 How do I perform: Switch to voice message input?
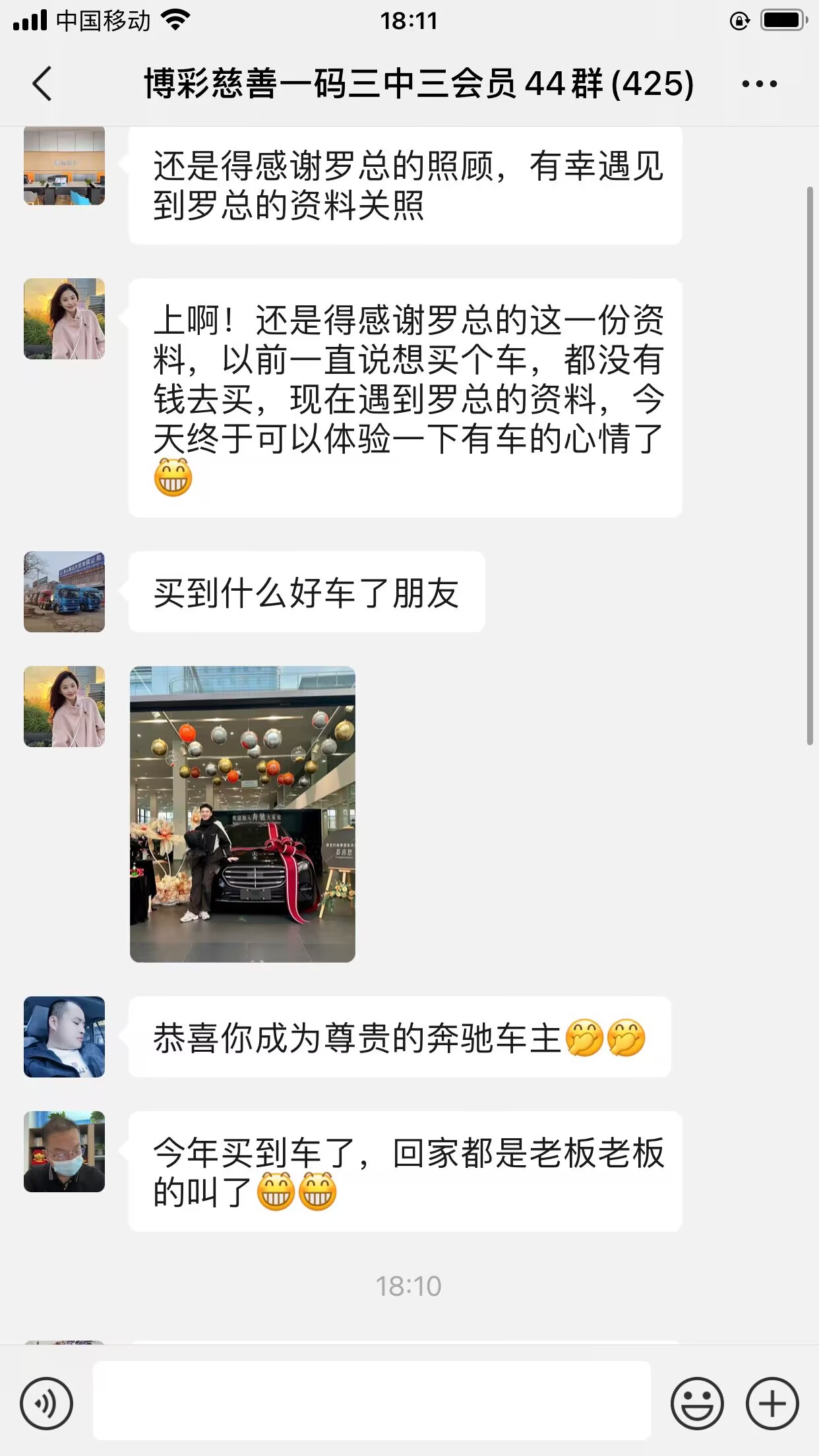pos(46,1403)
